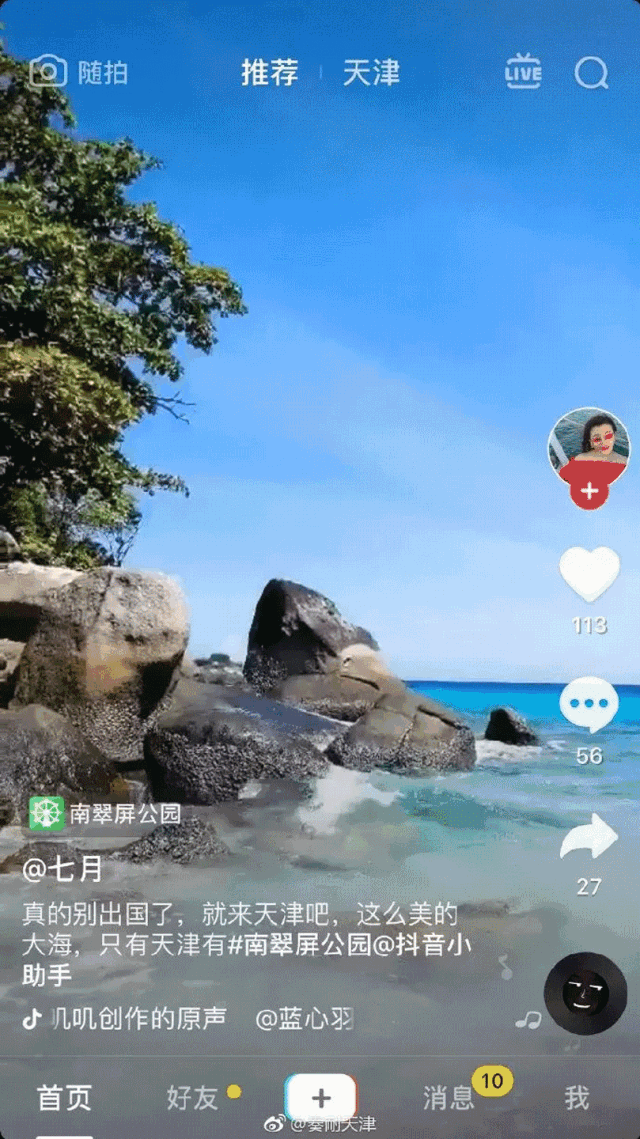This screenshot has width=640, height=1139.
Task: Go to the 首页 home tab
Action: pos(65,1097)
